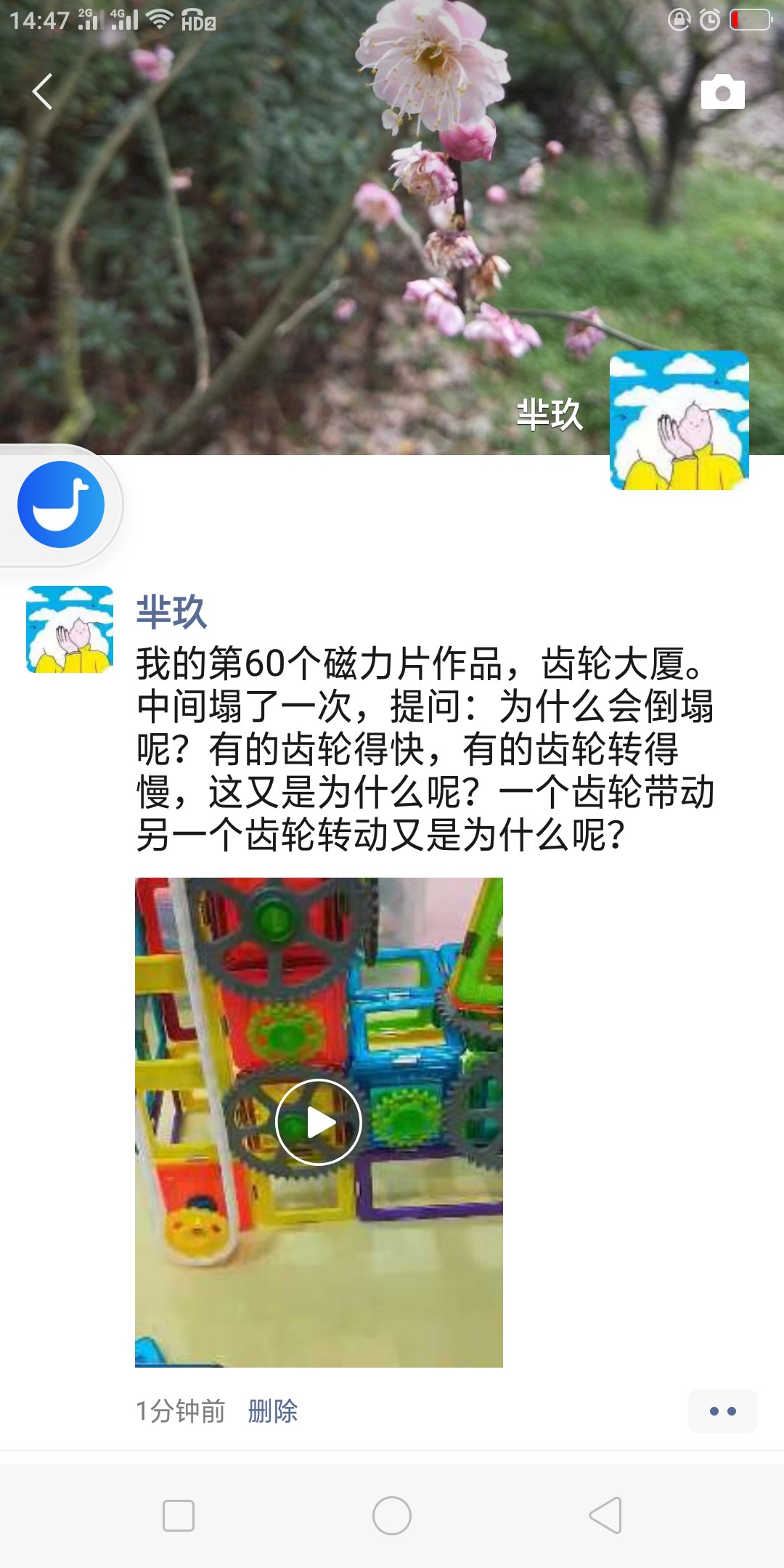The image size is (784, 1568).
Task: Open the like and comment two-dot menu
Action: pos(722,1411)
